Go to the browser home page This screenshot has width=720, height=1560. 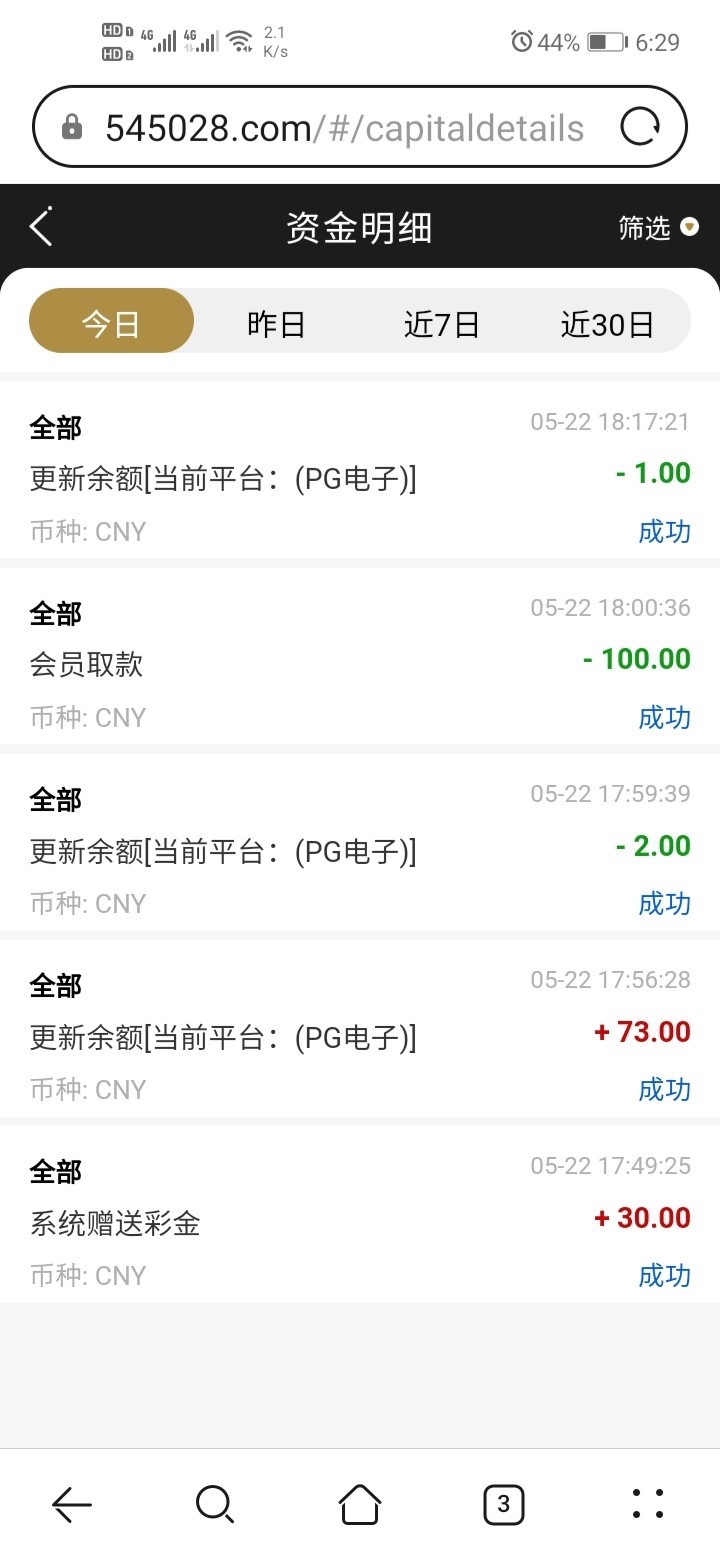point(360,1503)
